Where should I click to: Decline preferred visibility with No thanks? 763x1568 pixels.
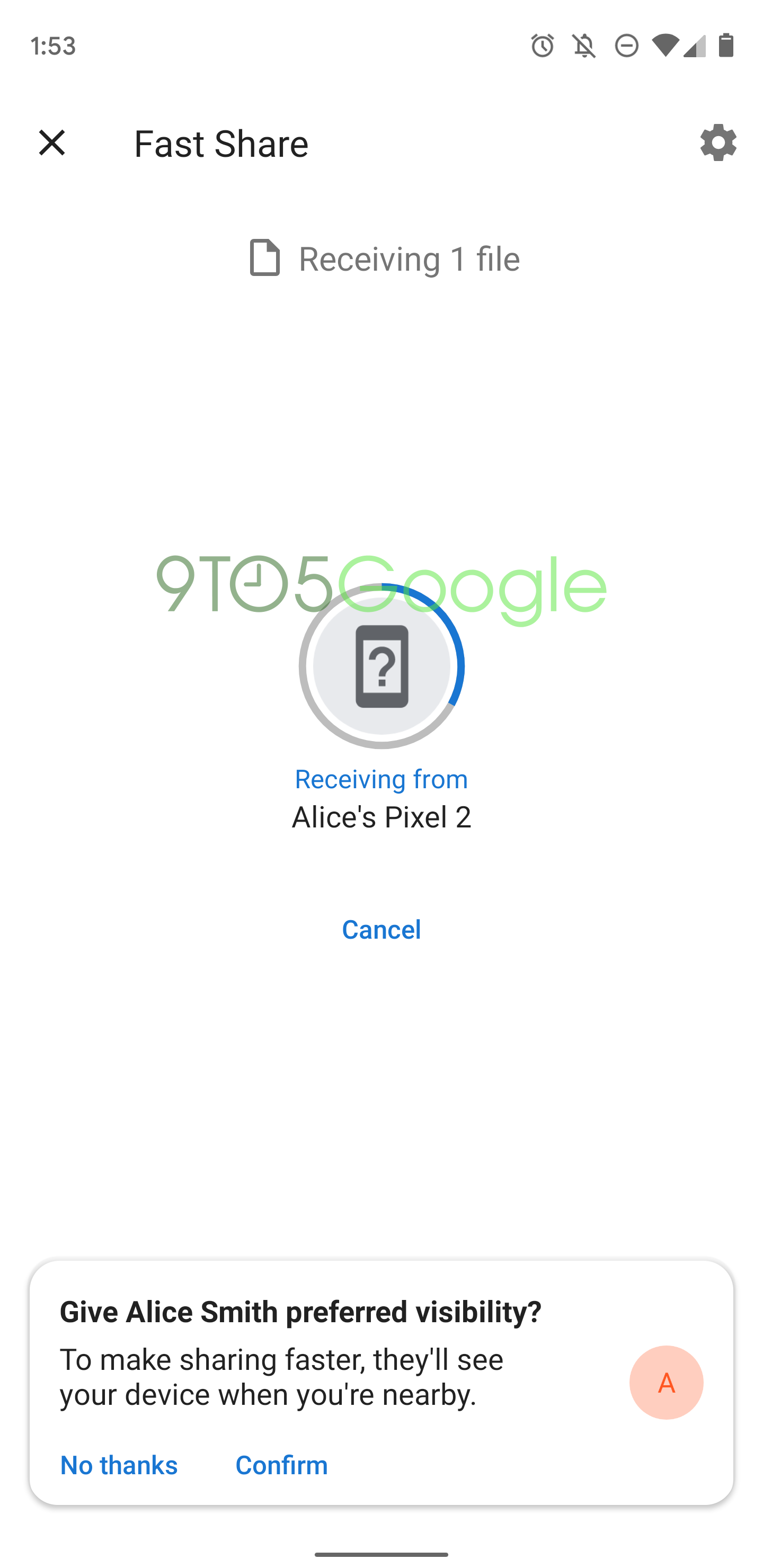pos(119,1465)
